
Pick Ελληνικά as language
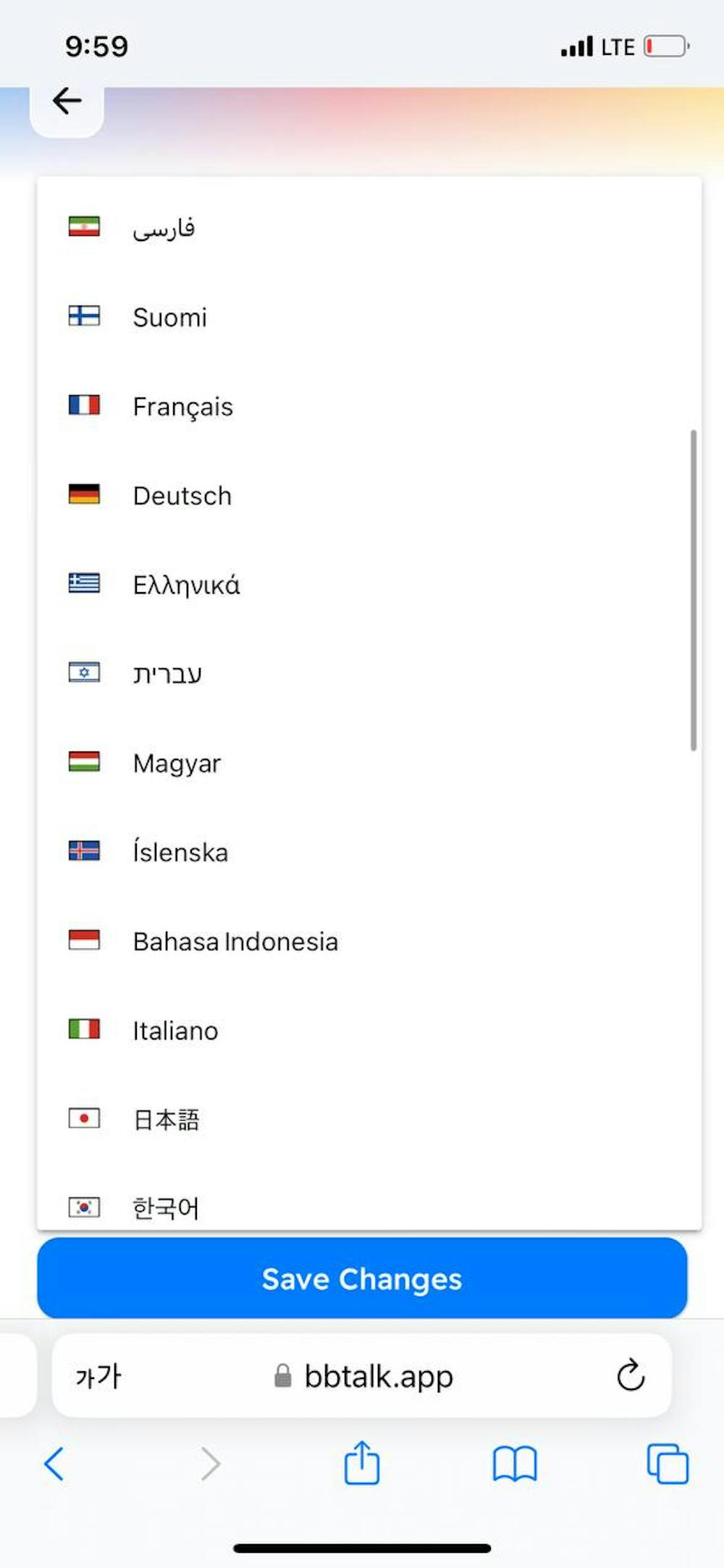186,585
